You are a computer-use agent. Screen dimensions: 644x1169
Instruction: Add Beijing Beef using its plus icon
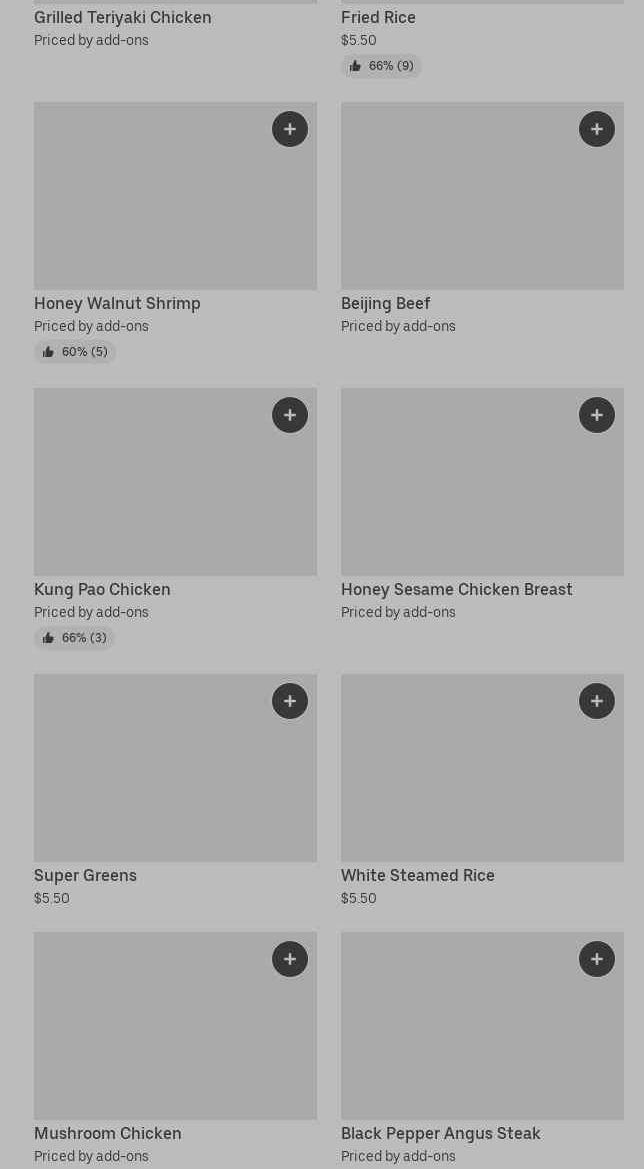[597, 129]
